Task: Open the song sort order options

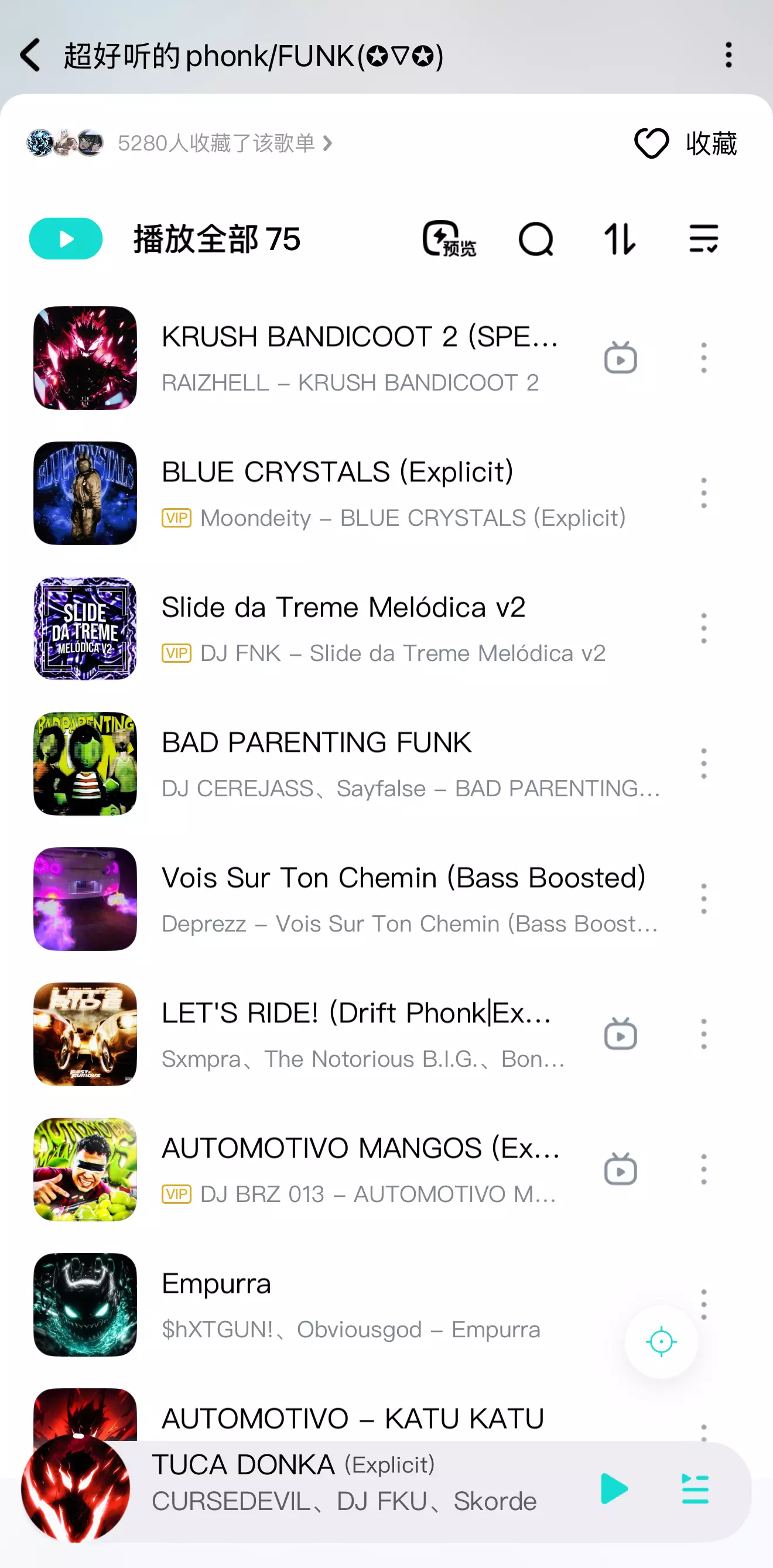Action: [620, 239]
